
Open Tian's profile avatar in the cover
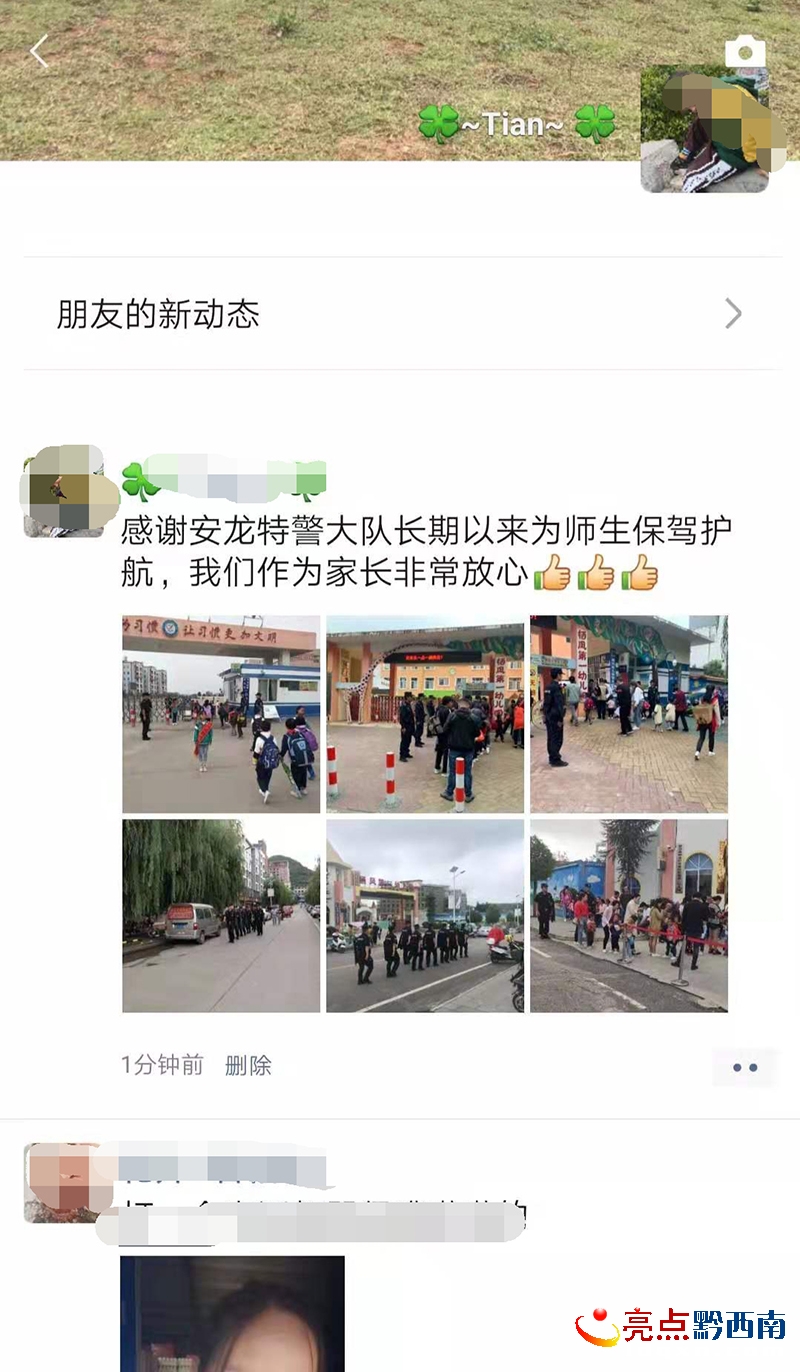(x=705, y=128)
